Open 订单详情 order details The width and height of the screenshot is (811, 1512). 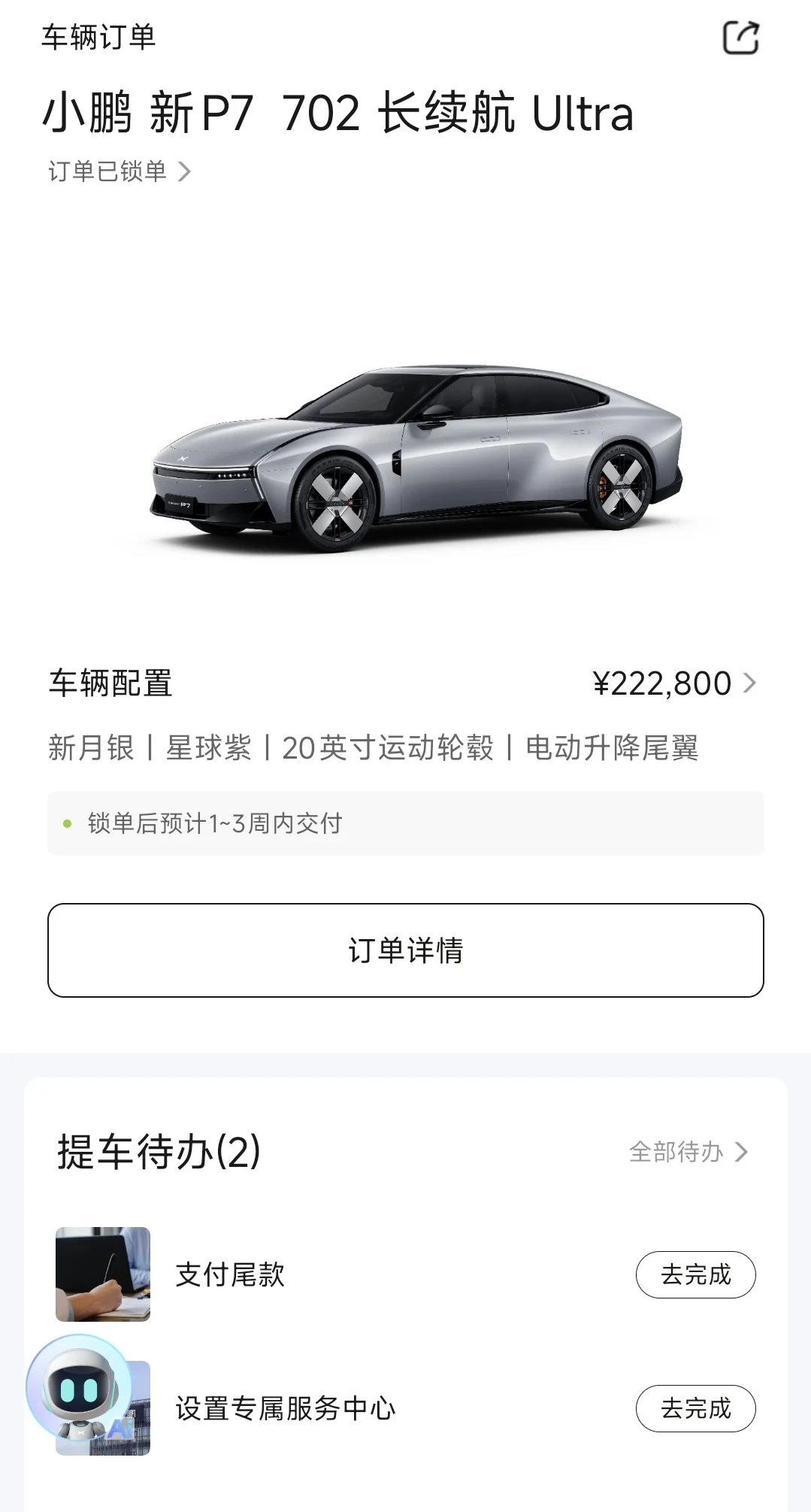(406, 950)
